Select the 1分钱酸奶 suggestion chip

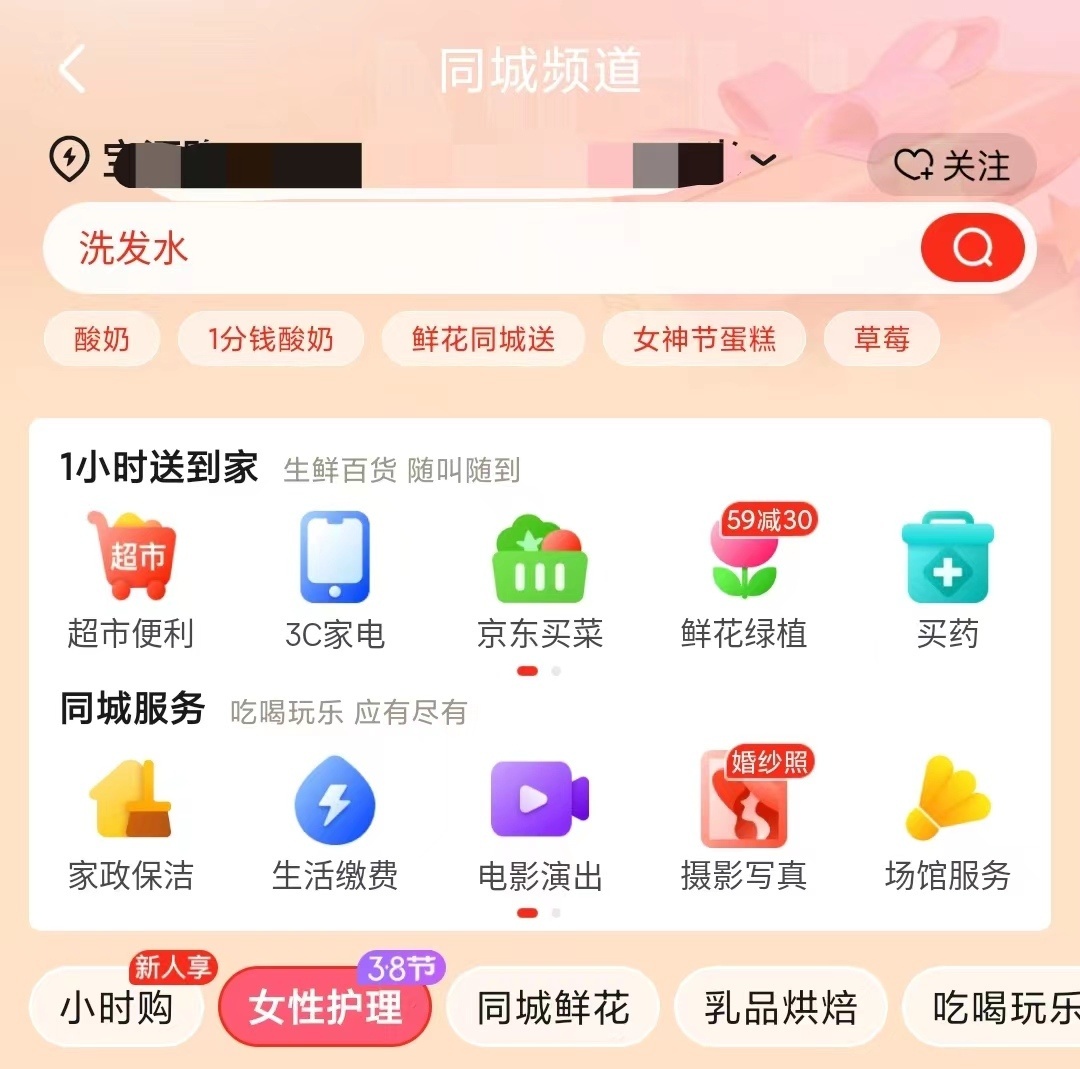coord(270,340)
